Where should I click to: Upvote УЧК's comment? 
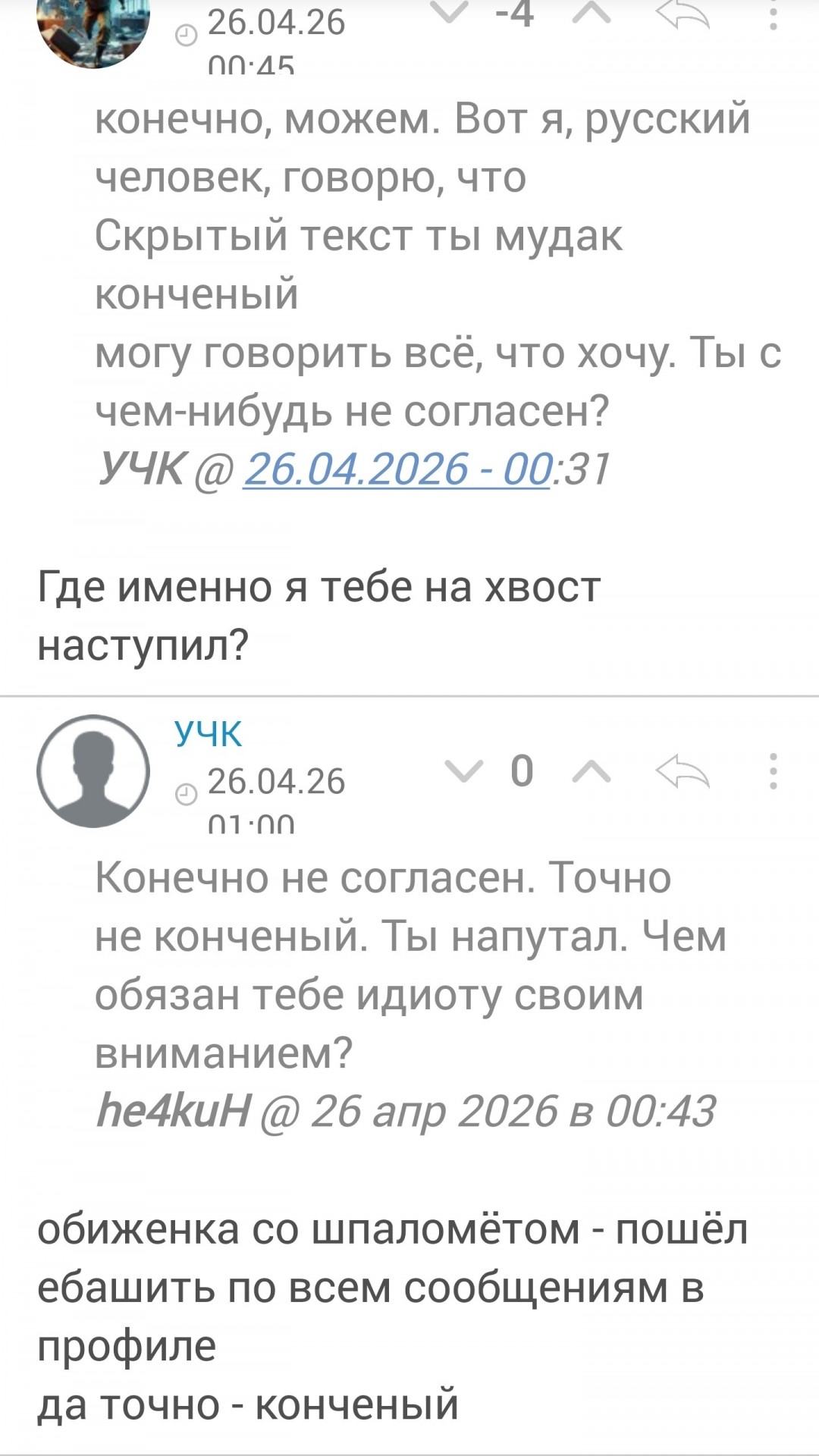(591, 772)
